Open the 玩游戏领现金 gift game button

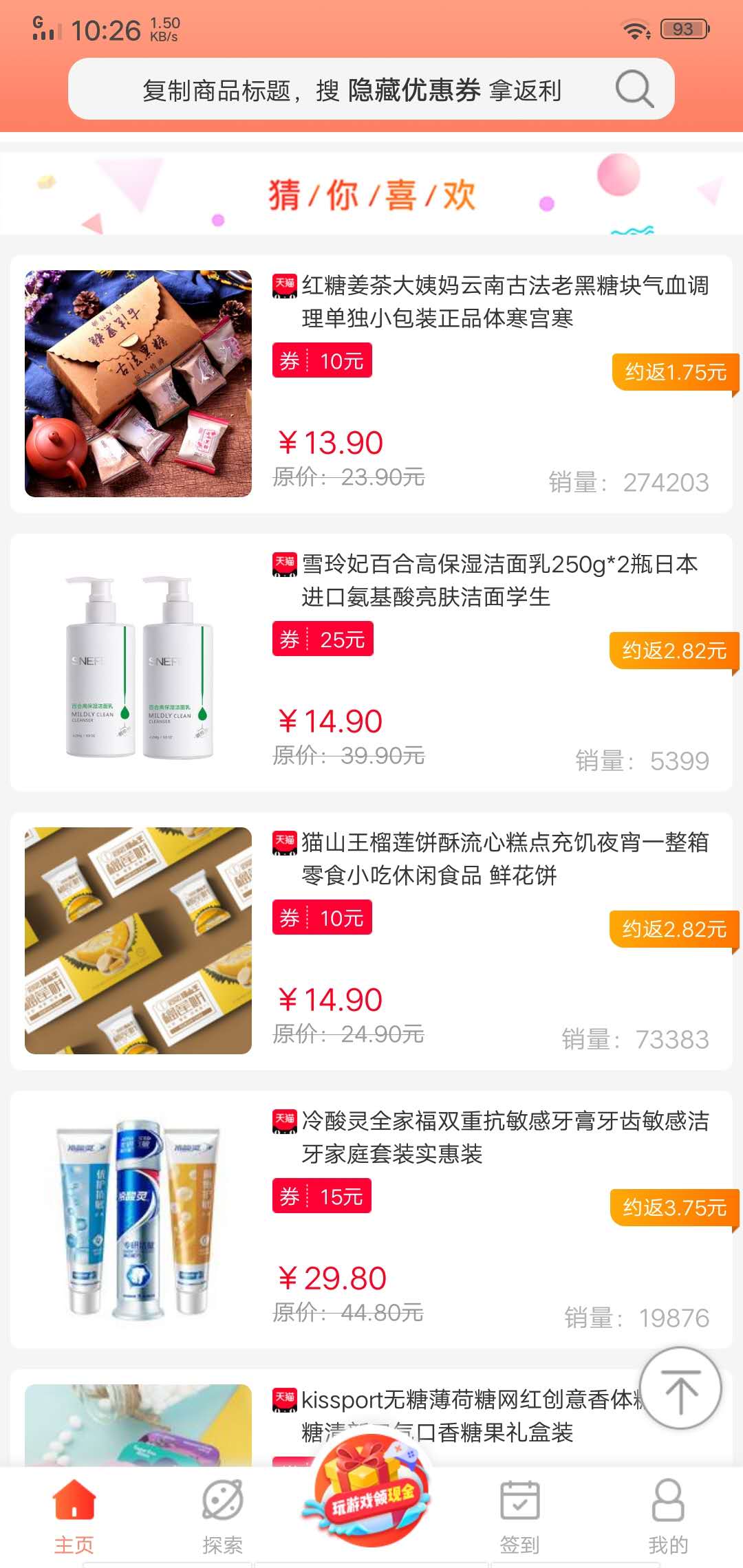[371, 1496]
